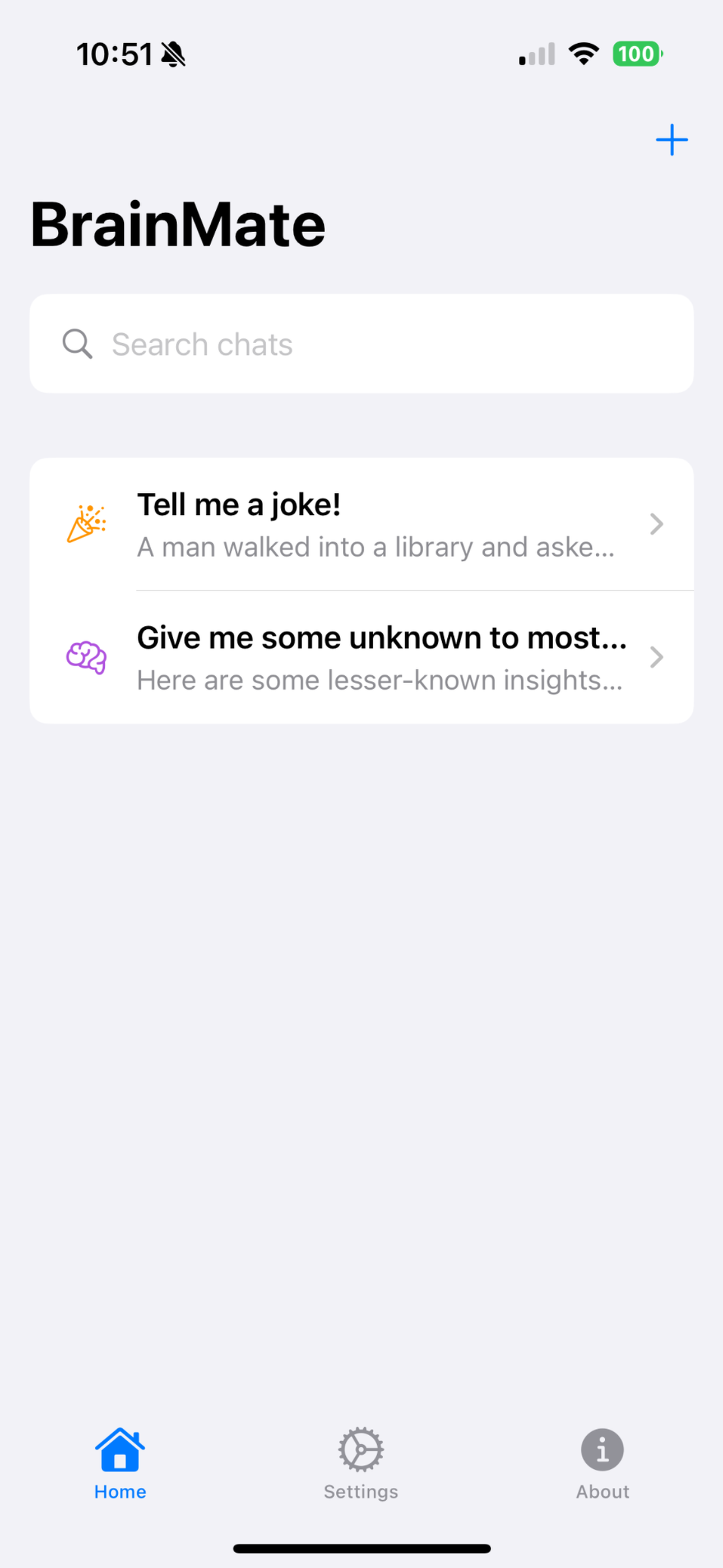Tap the Settings gear icon
The width and height of the screenshot is (723, 1568).
(x=361, y=1450)
